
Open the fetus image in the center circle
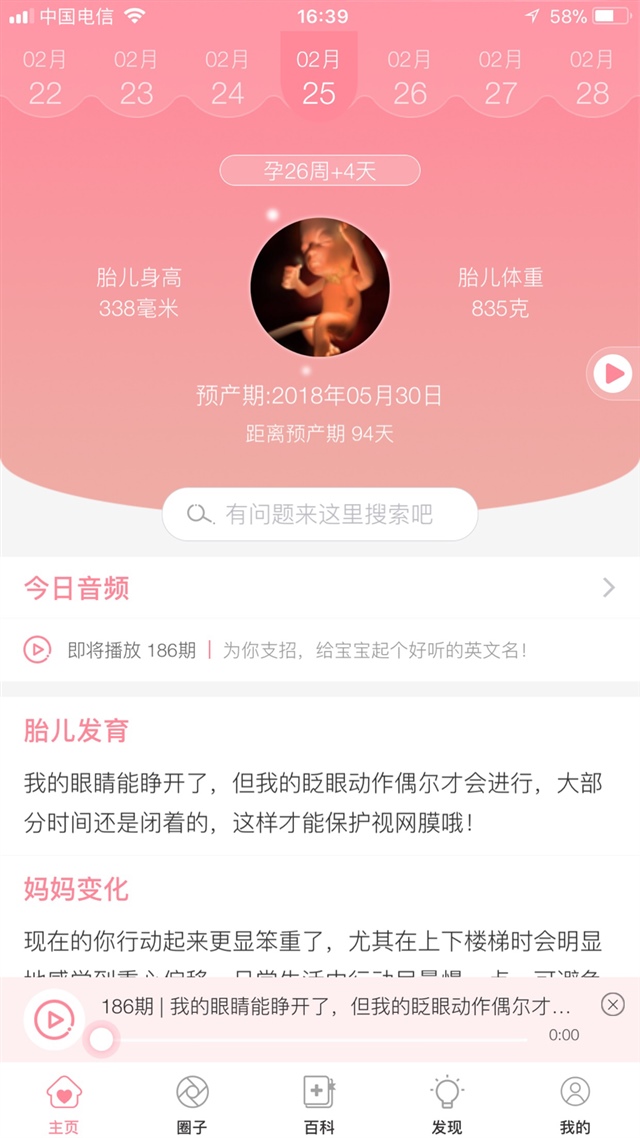pyautogui.click(x=319, y=287)
